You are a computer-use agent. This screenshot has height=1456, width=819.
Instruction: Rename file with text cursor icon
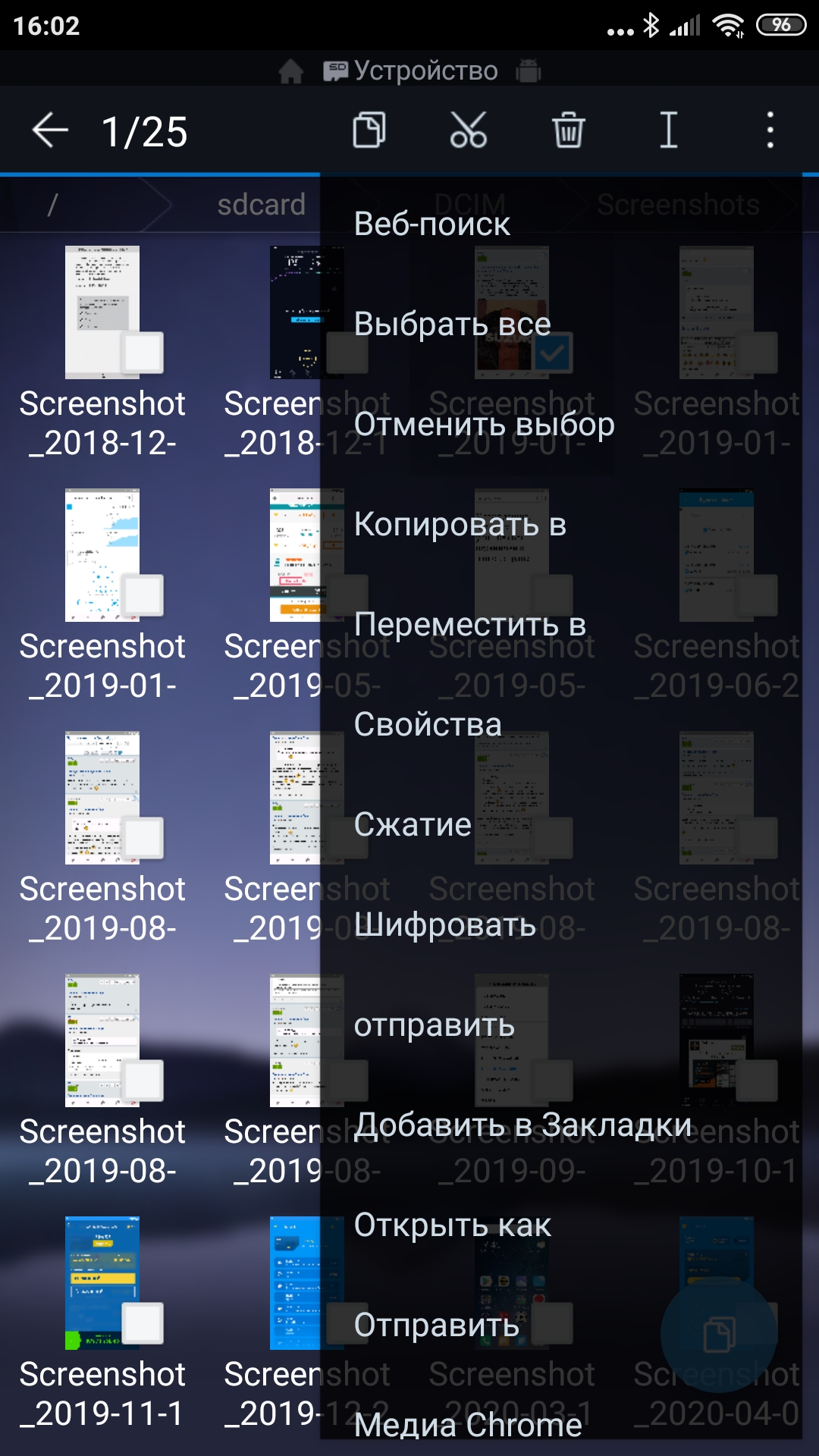tap(668, 130)
